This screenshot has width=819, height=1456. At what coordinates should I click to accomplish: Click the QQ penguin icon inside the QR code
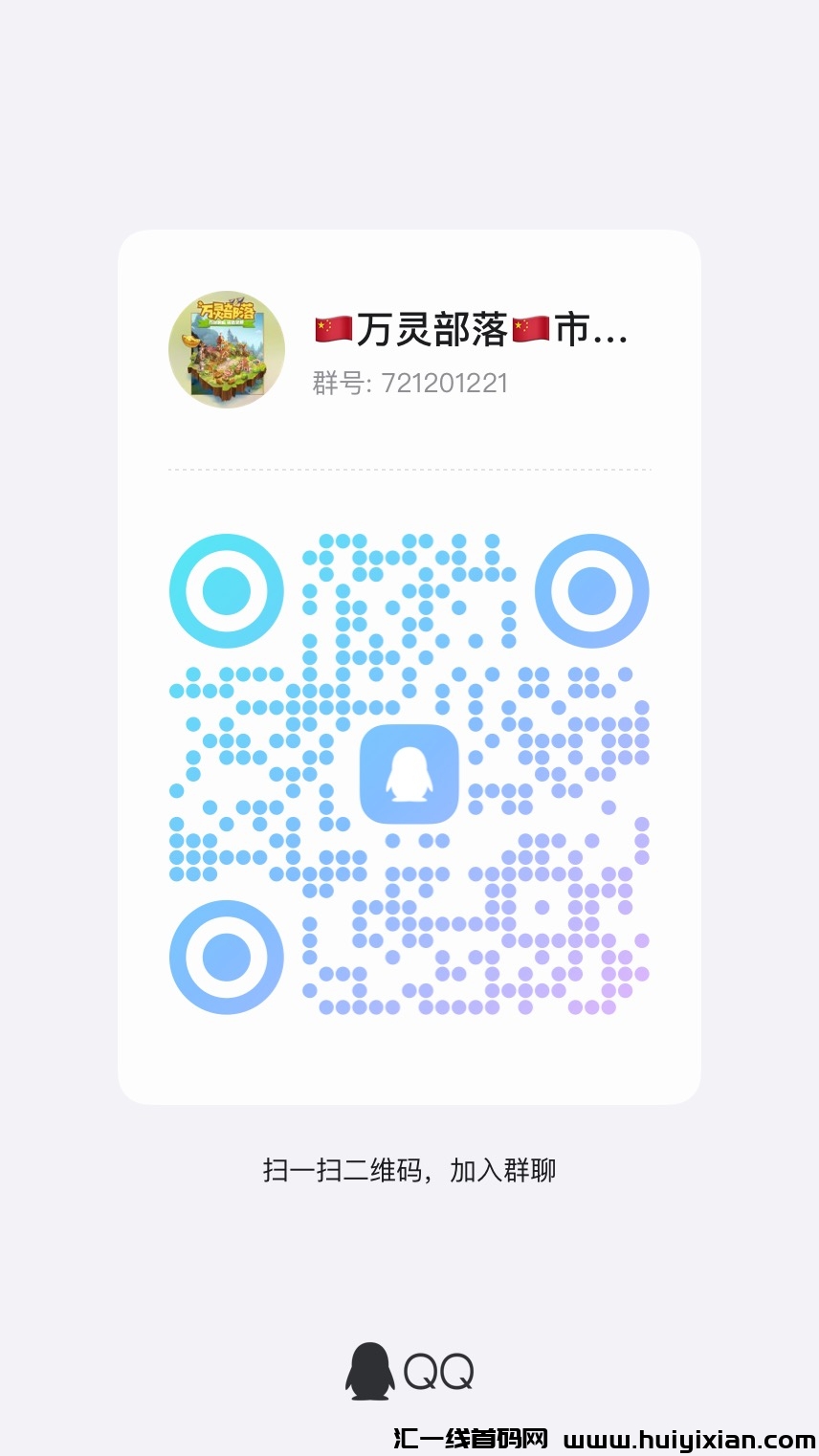coord(410,772)
